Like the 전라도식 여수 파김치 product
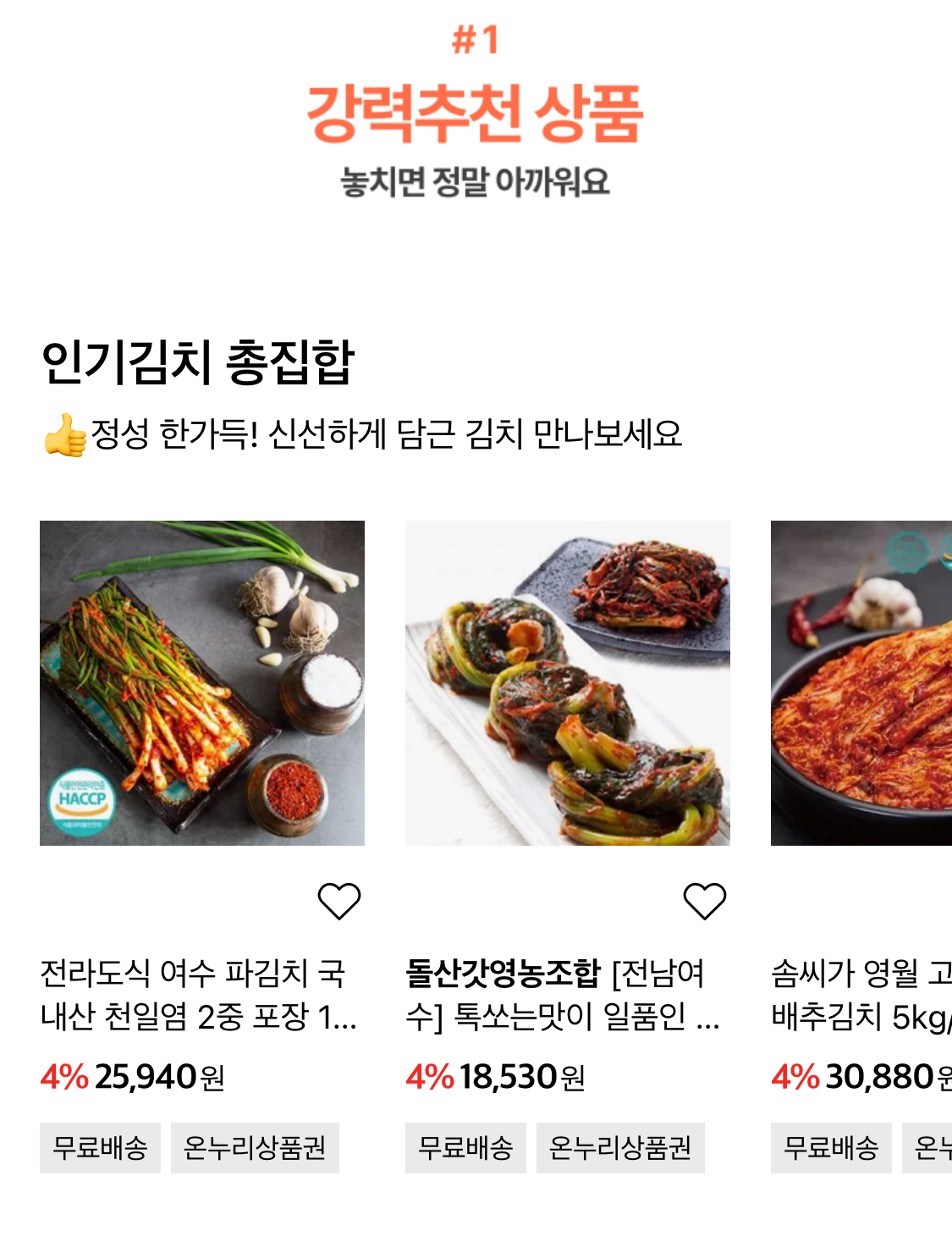952x1242 pixels. point(339,901)
